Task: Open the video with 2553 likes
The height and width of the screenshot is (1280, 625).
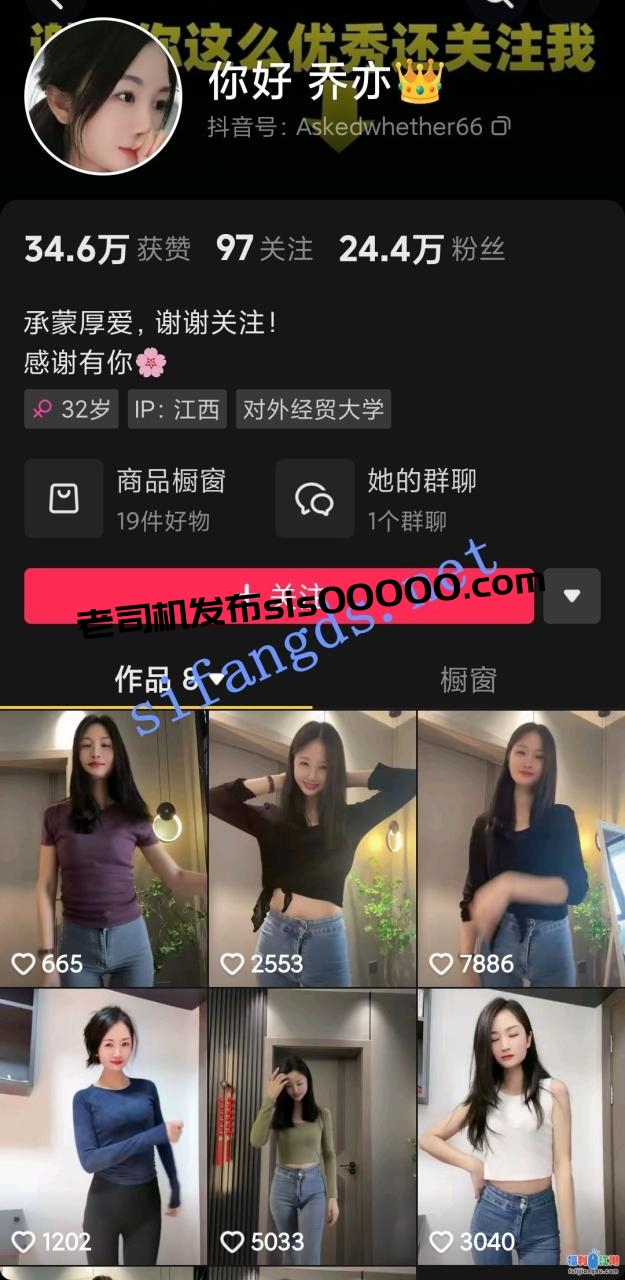Action: tap(312, 848)
